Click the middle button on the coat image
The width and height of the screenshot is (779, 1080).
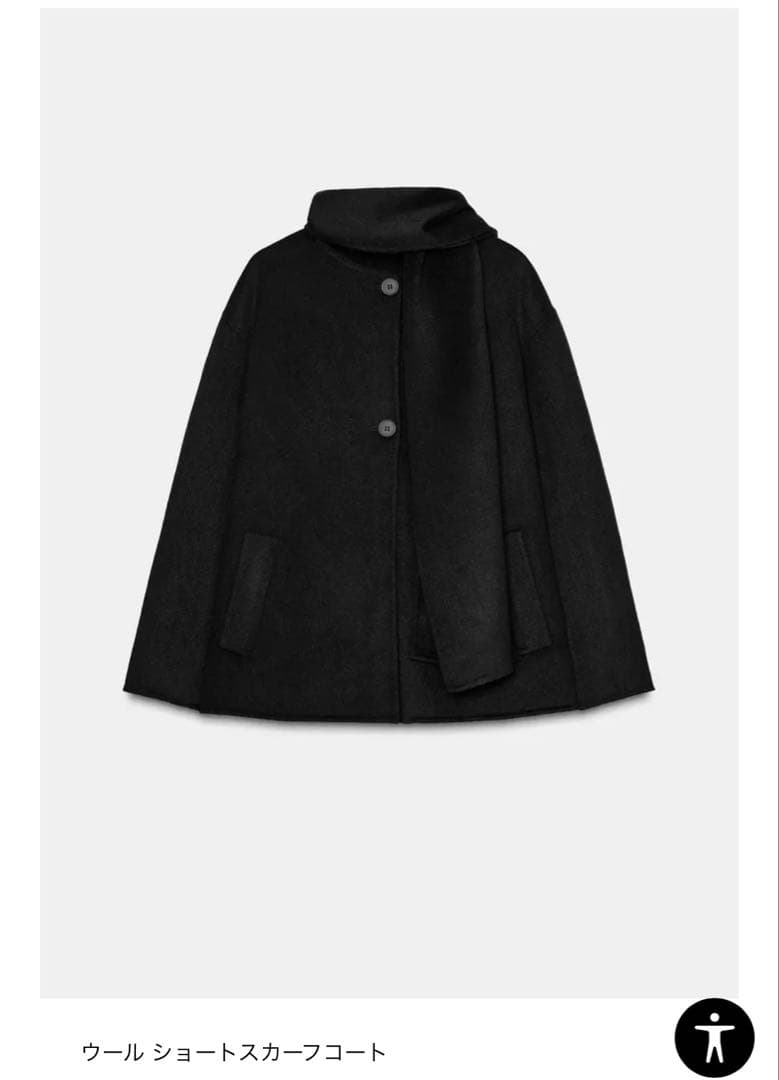tap(388, 426)
